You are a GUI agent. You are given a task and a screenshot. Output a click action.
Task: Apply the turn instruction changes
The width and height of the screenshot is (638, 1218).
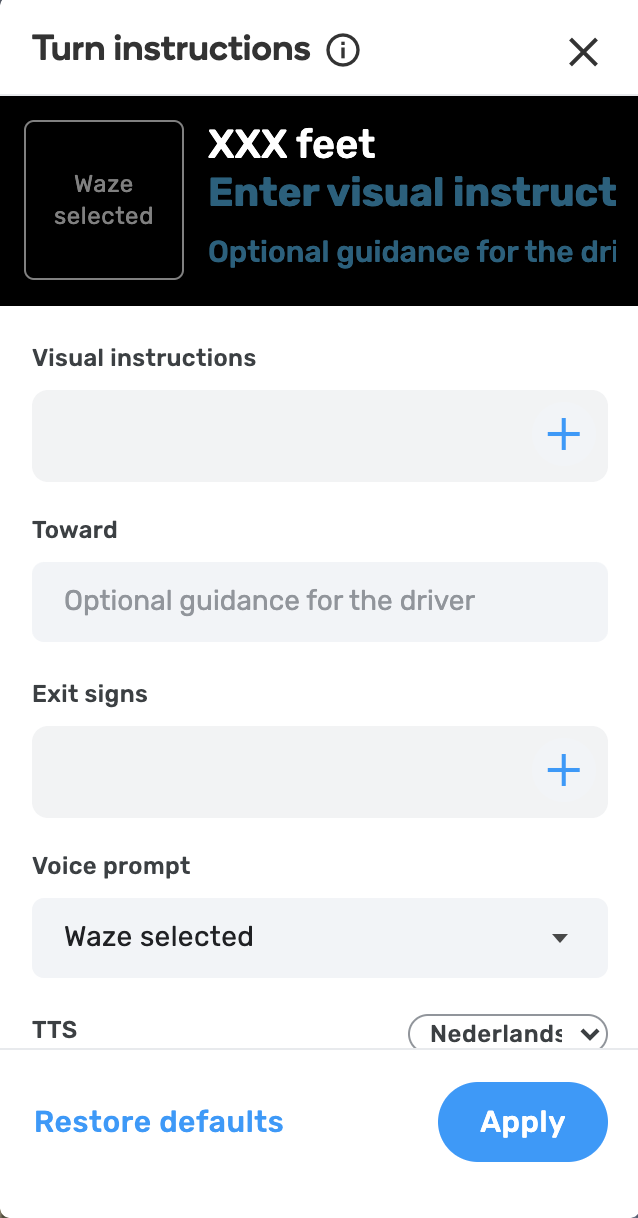(522, 1122)
